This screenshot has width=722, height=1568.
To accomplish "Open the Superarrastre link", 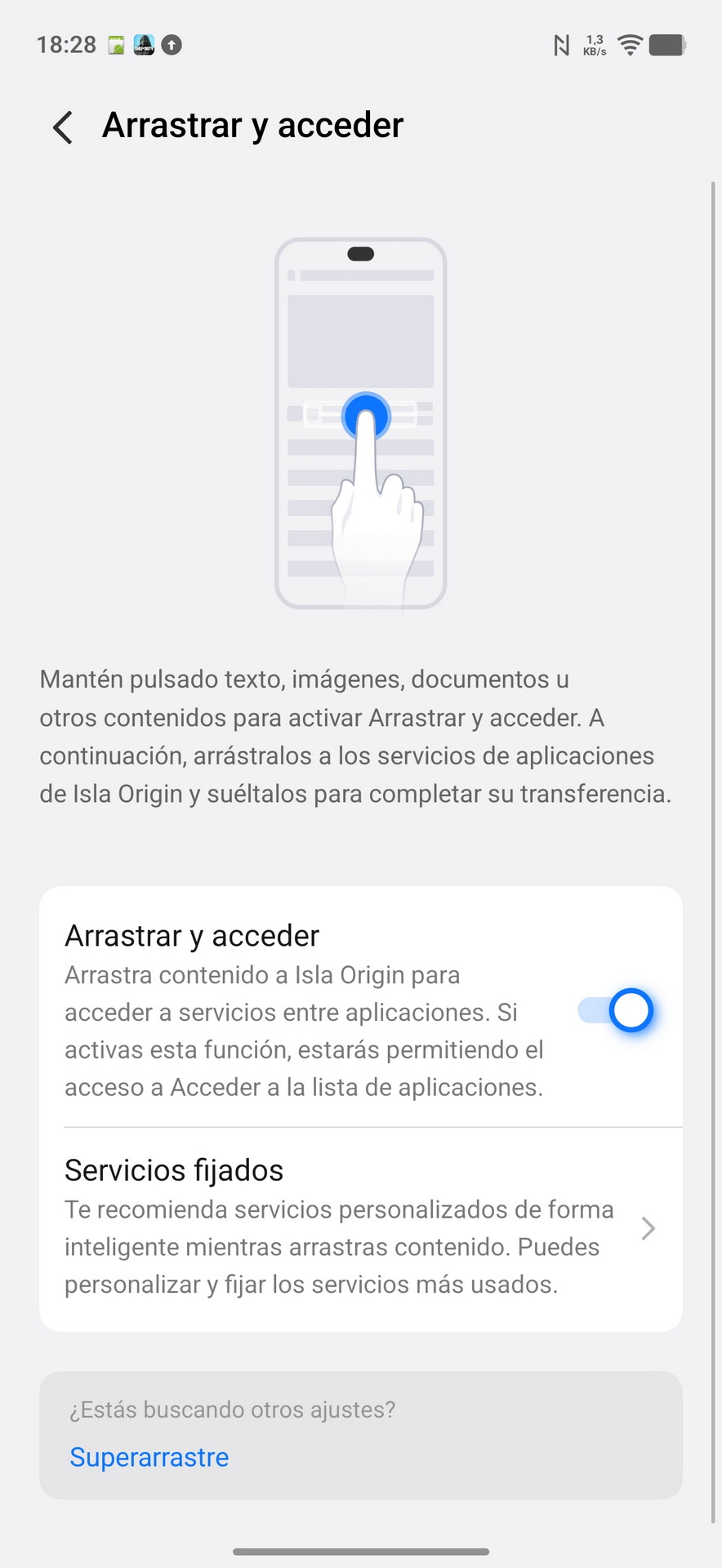I will coord(149,1457).
